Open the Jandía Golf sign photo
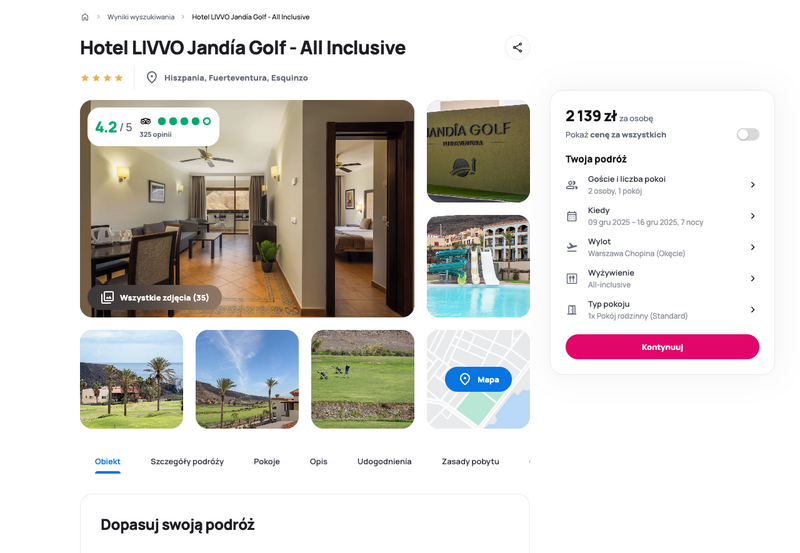The width and height of the screenshot is (800, 553). point(478,151)
